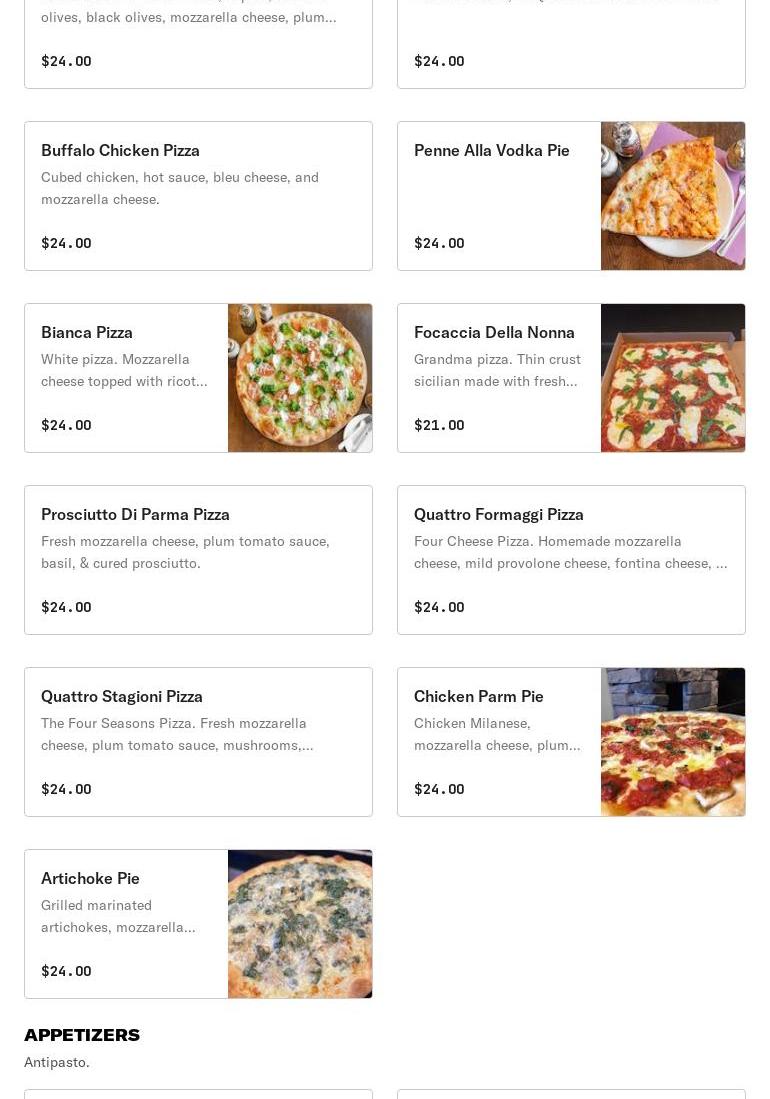Open the Artichoke Pie item

(198, 924)
